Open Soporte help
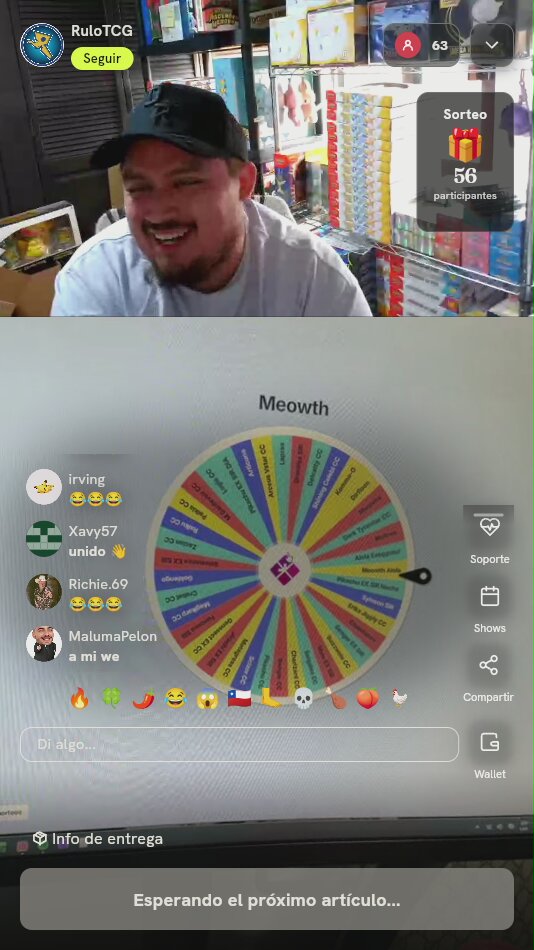Image resolution: width=534 pixels, height=950 pixels. 489,536
